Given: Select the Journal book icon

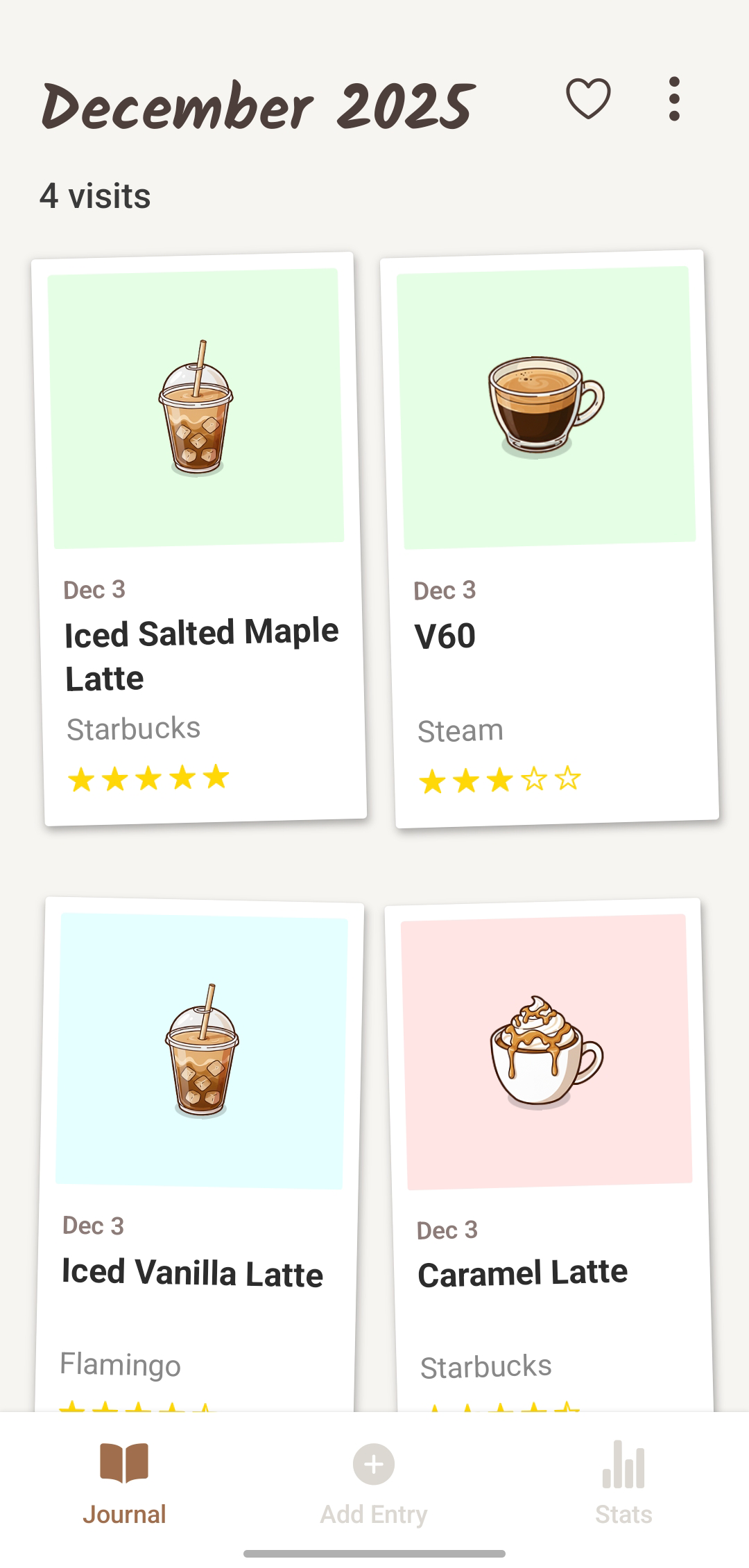Looking at the screenshot, I should point(123,1462).
